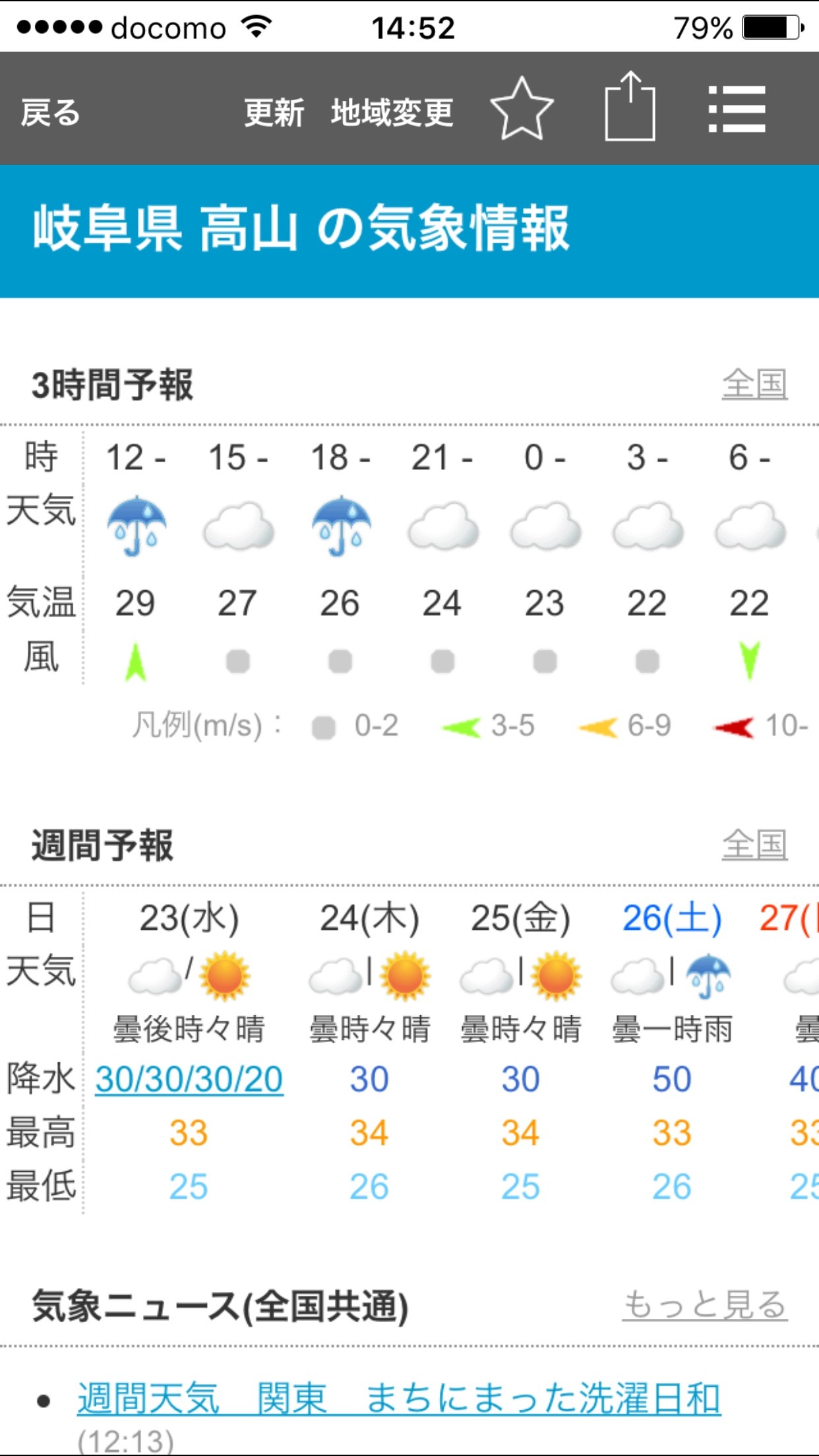View precipitation details 30/30/30/20
This screenshot has height=1456, width=819.
tap(189, 1079)
